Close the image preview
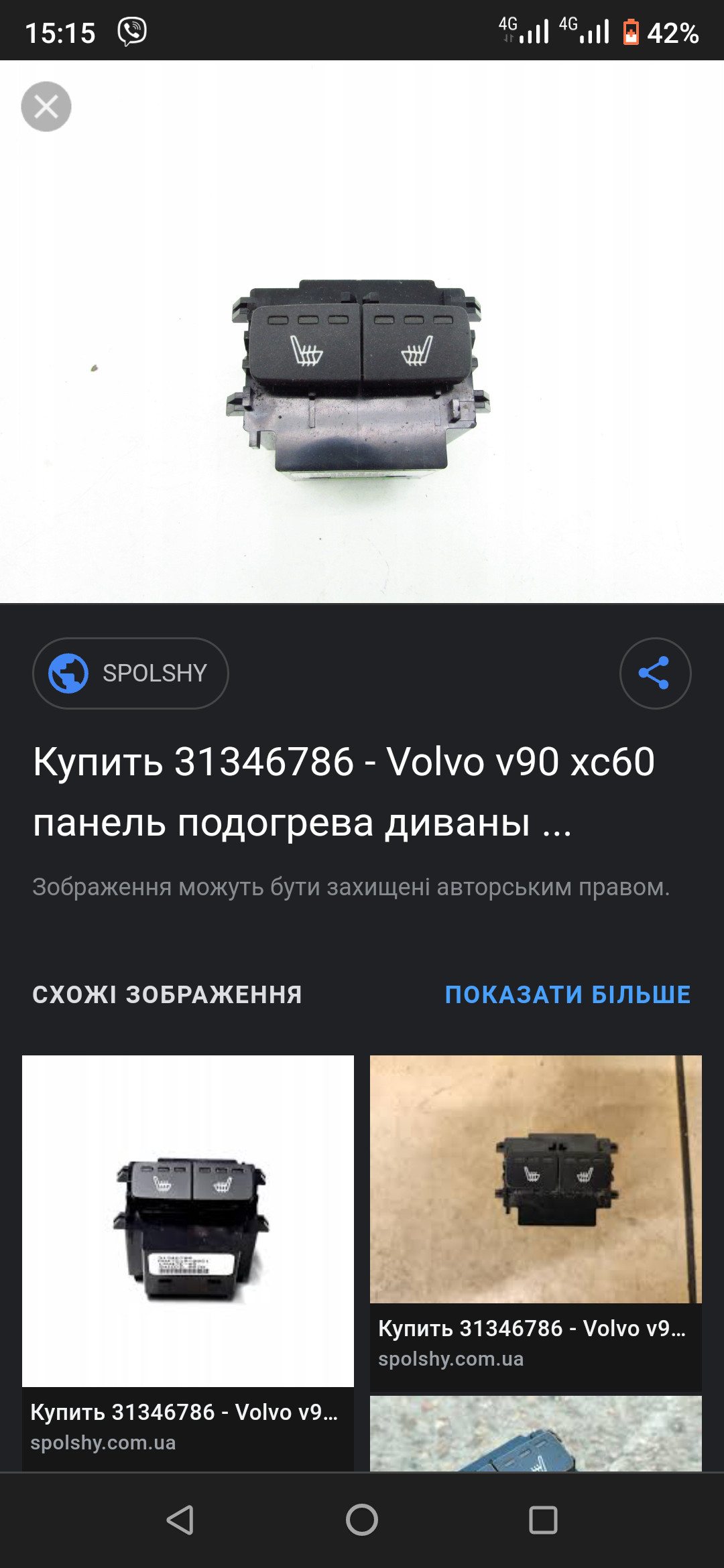 tap(46, 107)
